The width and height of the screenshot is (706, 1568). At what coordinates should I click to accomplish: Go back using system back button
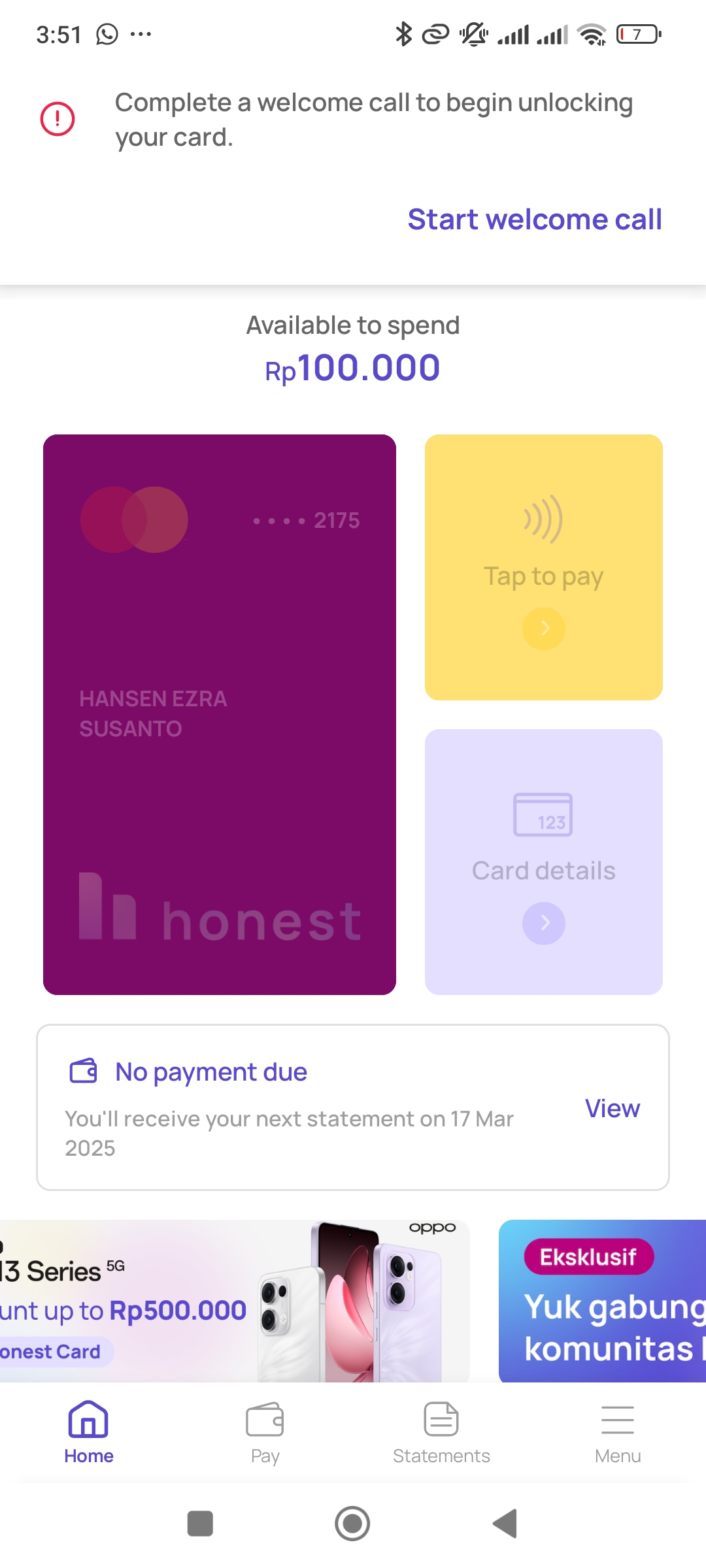click(505, 1524)
